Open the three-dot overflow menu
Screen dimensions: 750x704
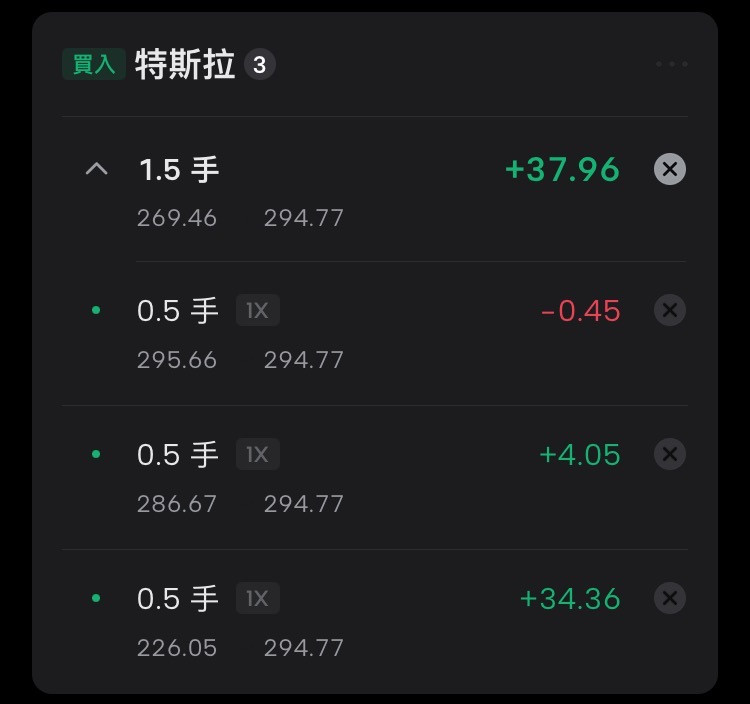672,65
